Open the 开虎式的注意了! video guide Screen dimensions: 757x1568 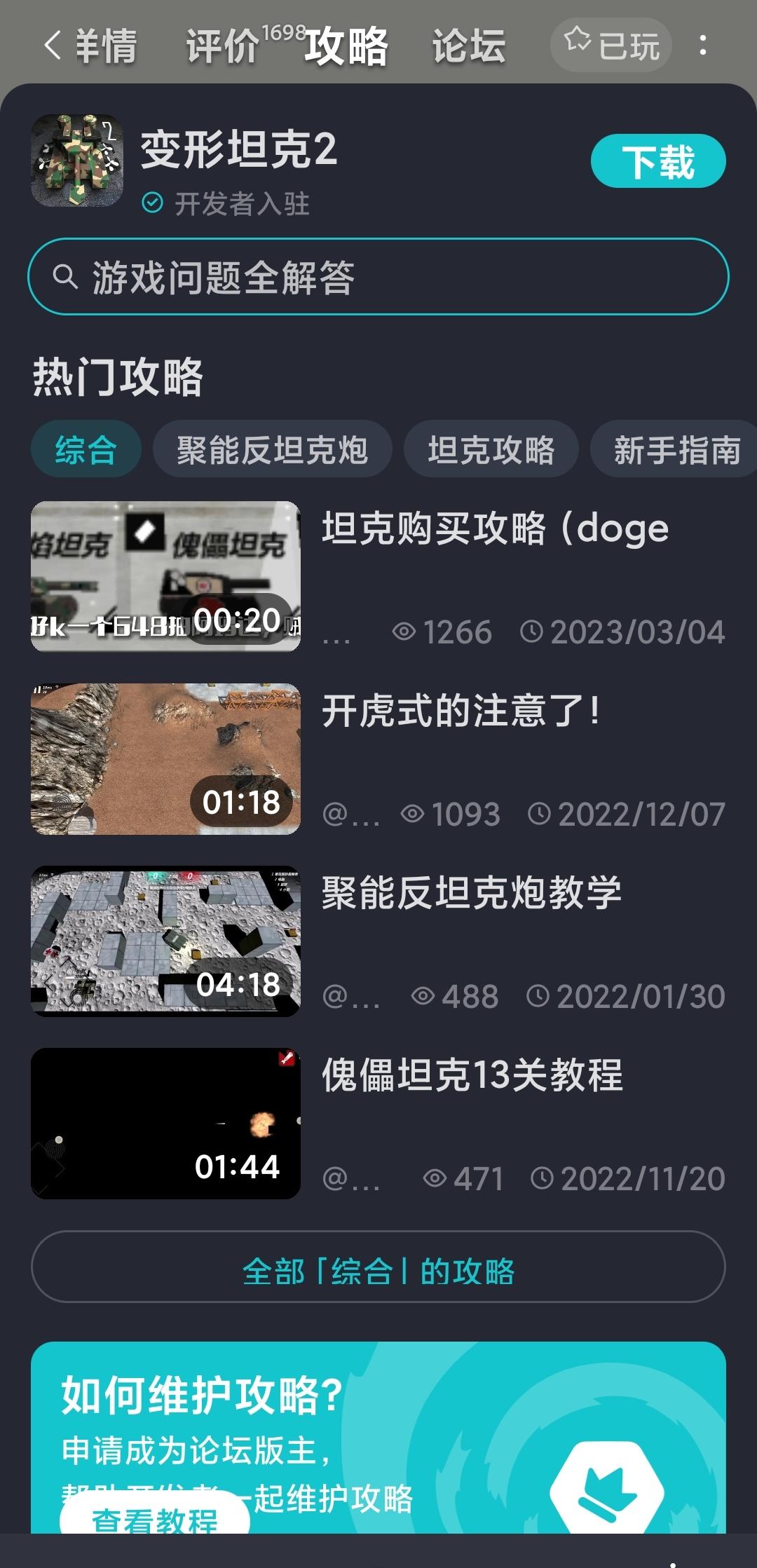(460, 711)
